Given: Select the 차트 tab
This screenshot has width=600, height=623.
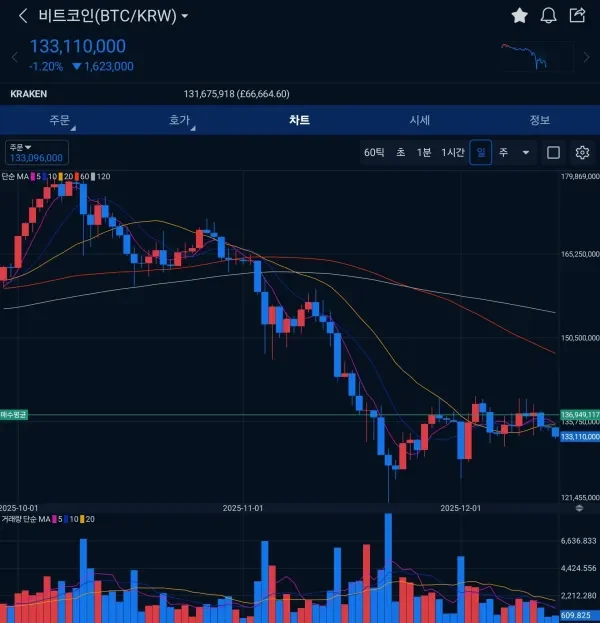Looking at the screenshot, I should click(299, 120).
